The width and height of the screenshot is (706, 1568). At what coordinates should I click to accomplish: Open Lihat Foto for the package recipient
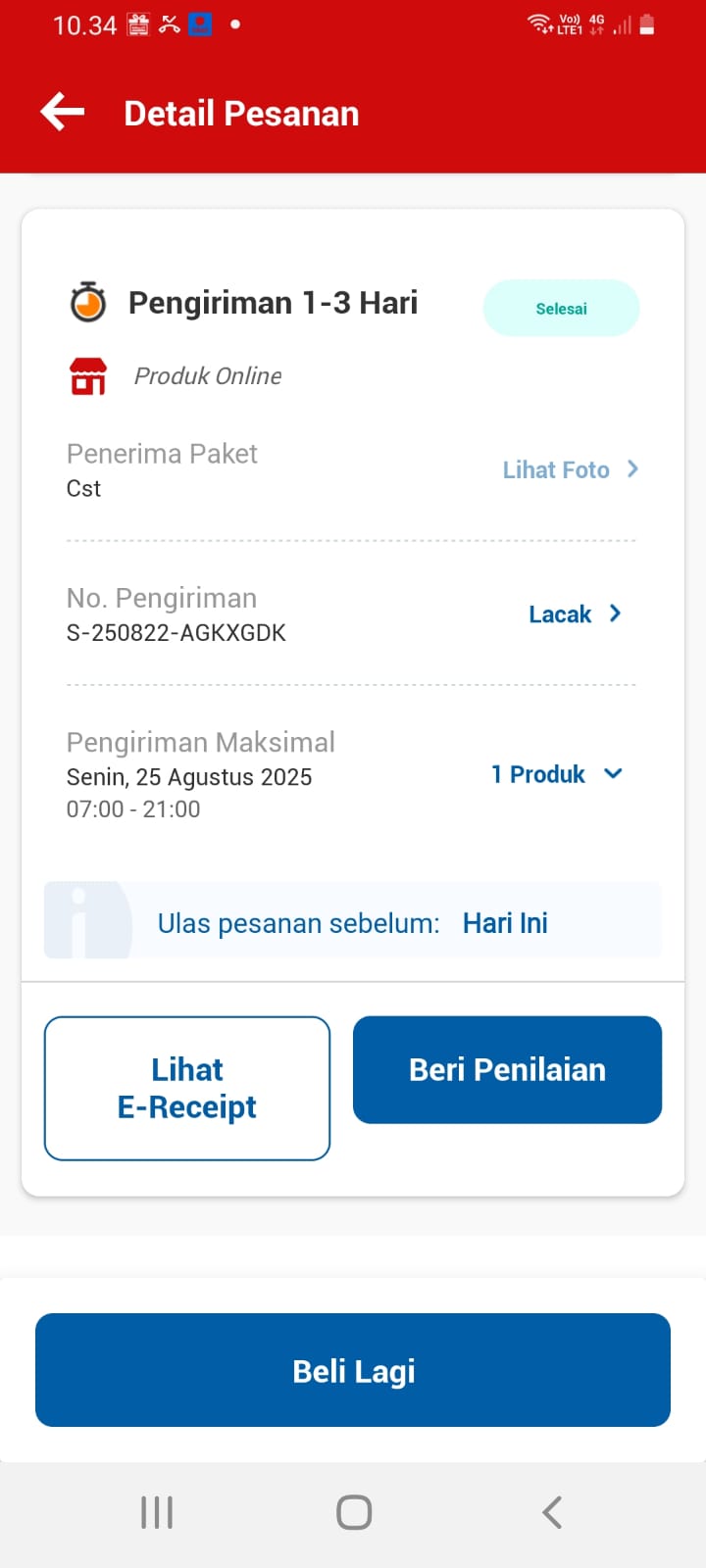(x=570, y=470)
